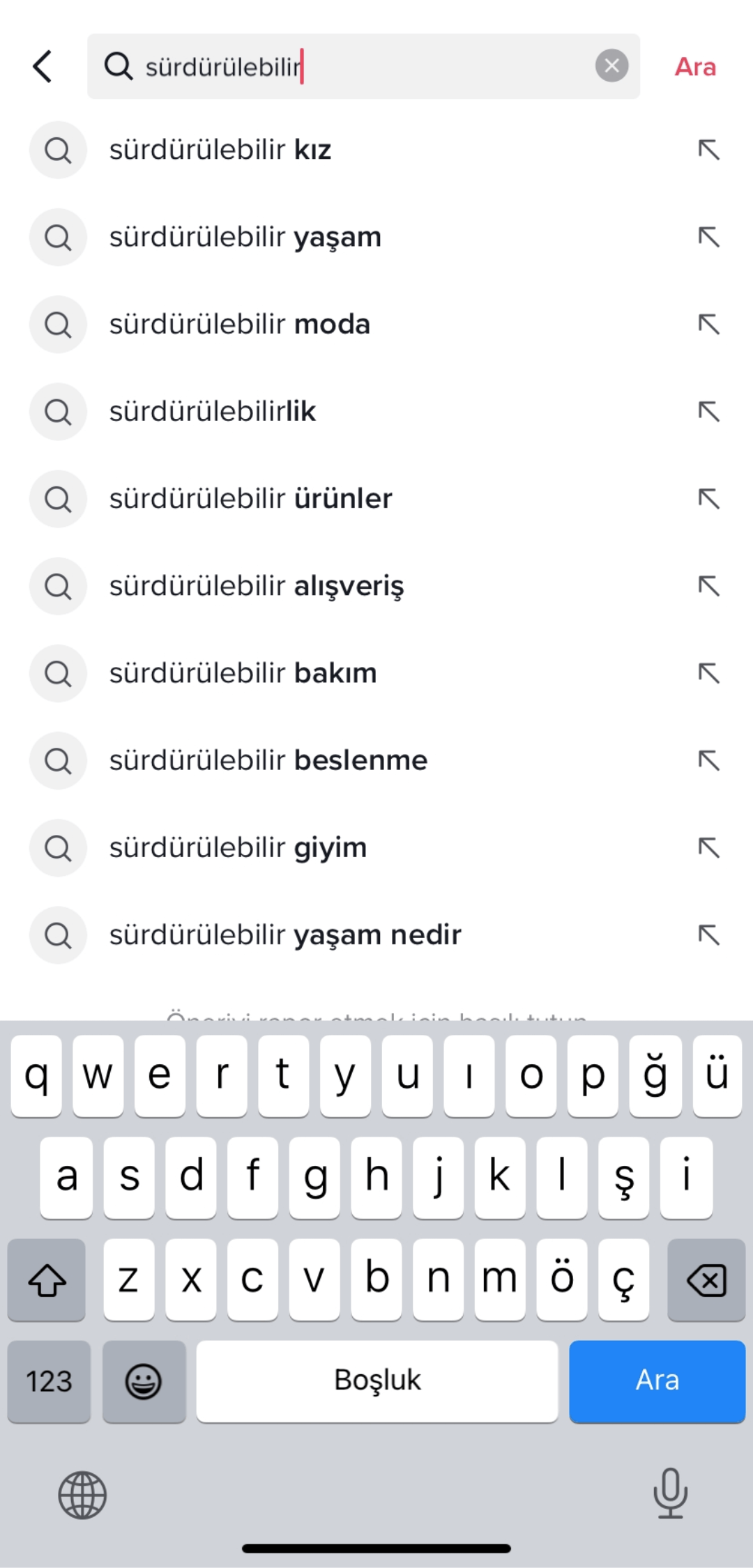
Task: Insert sürdürülebilir giyim into search via its arrow
Action: [x=708, y=847]
